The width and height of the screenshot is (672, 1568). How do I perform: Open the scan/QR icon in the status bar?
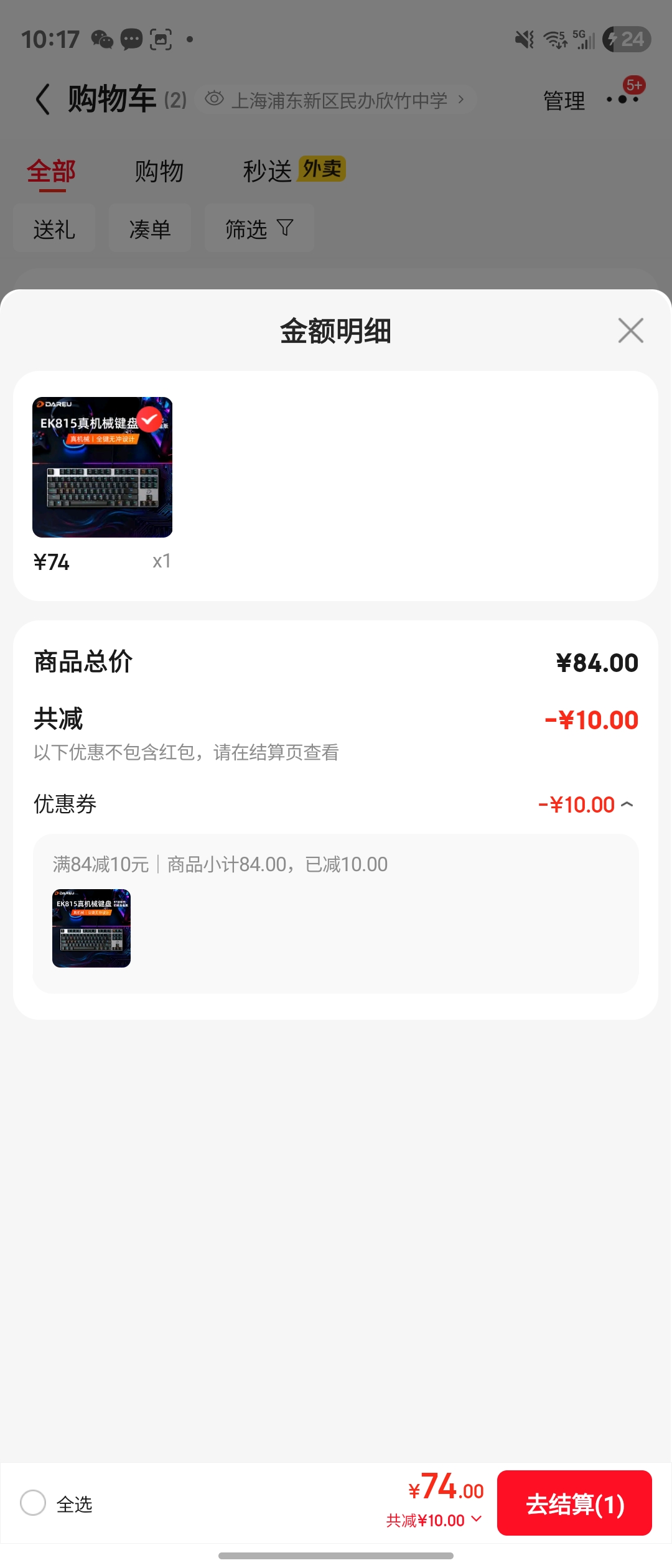tap(161, 39)
